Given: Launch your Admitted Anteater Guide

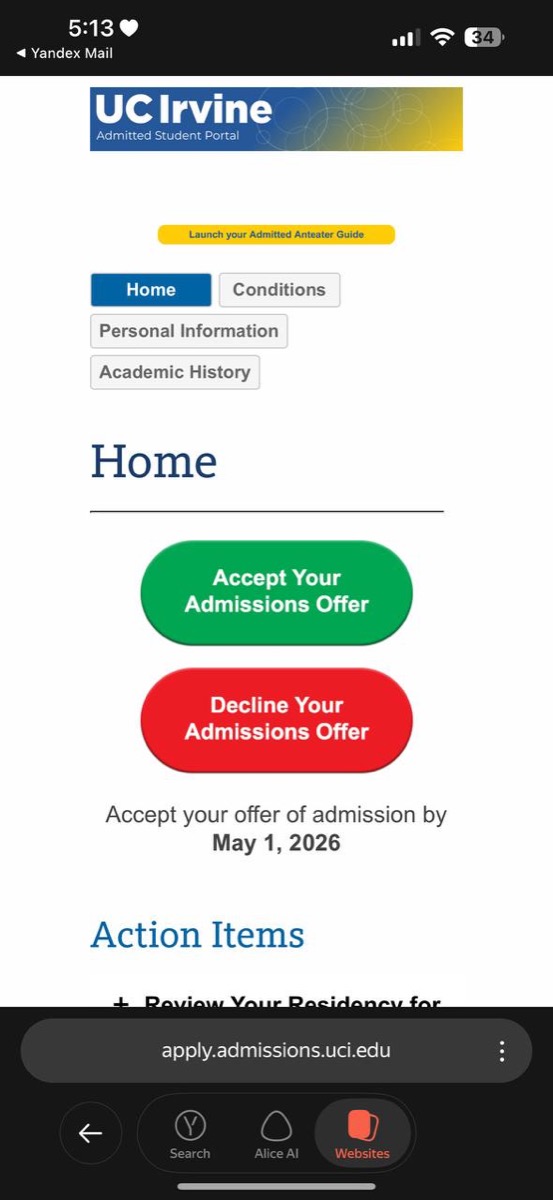Looking at the screenshot, I should 276,234.
